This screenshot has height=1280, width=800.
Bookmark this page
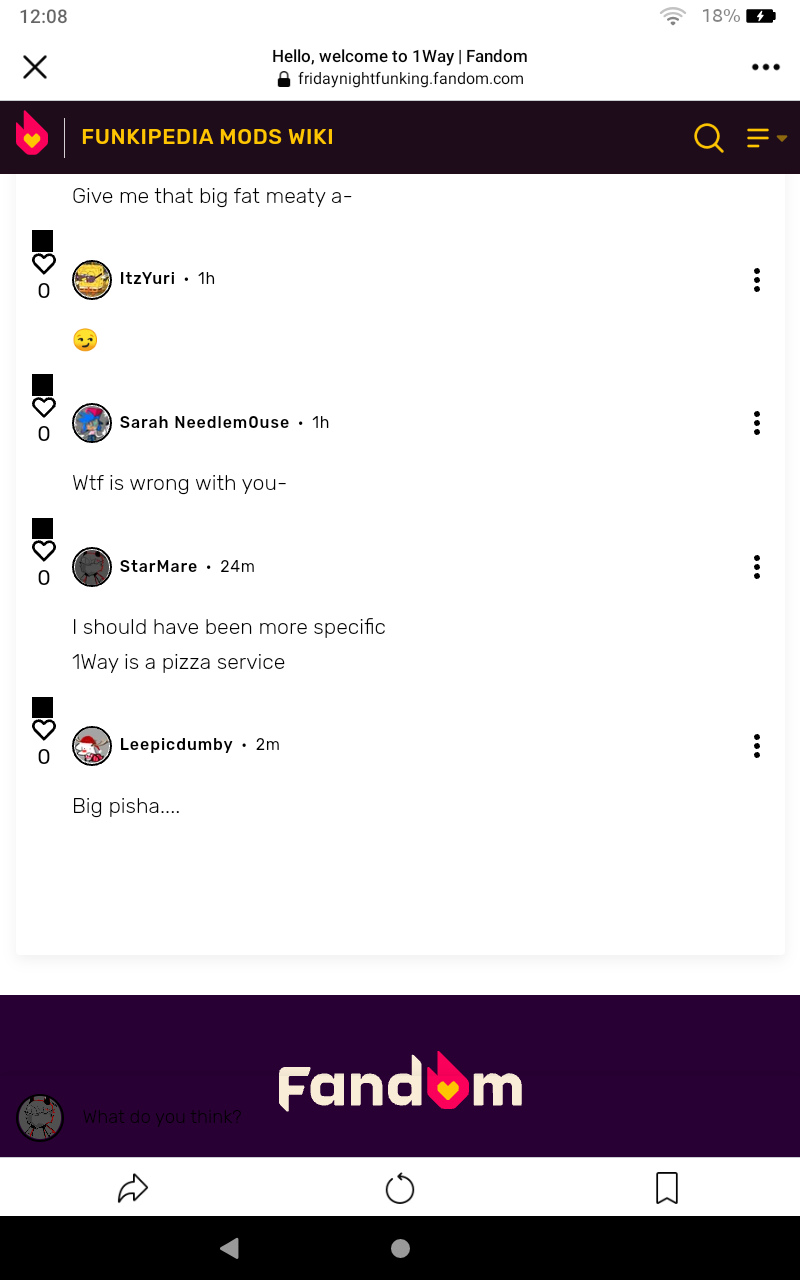click(667, 1188)
